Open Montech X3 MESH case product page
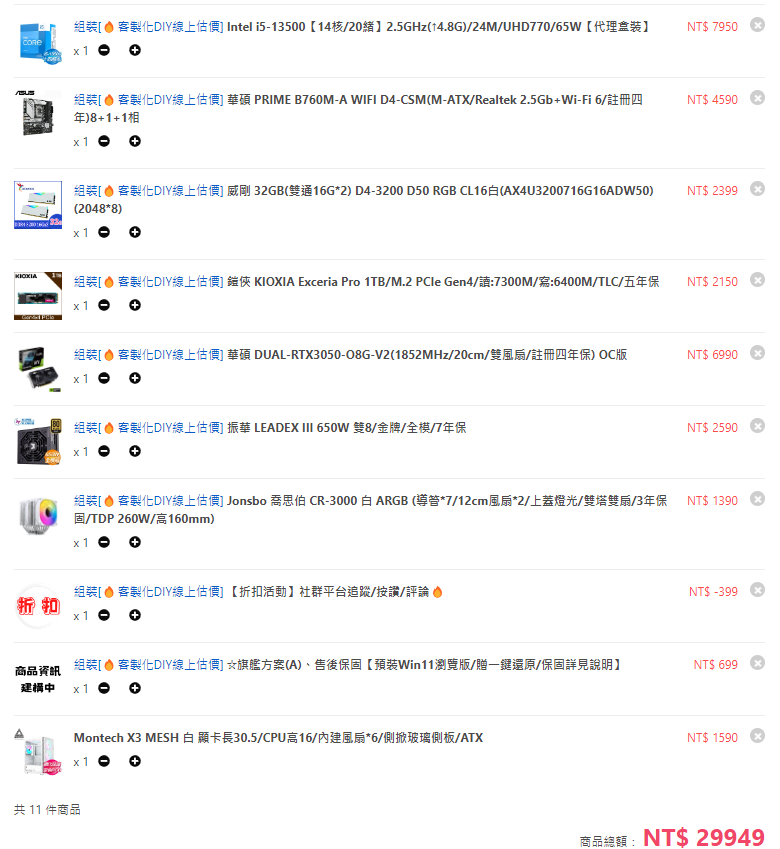The width and height of the screenshot is (780, 849). (278, 738)
